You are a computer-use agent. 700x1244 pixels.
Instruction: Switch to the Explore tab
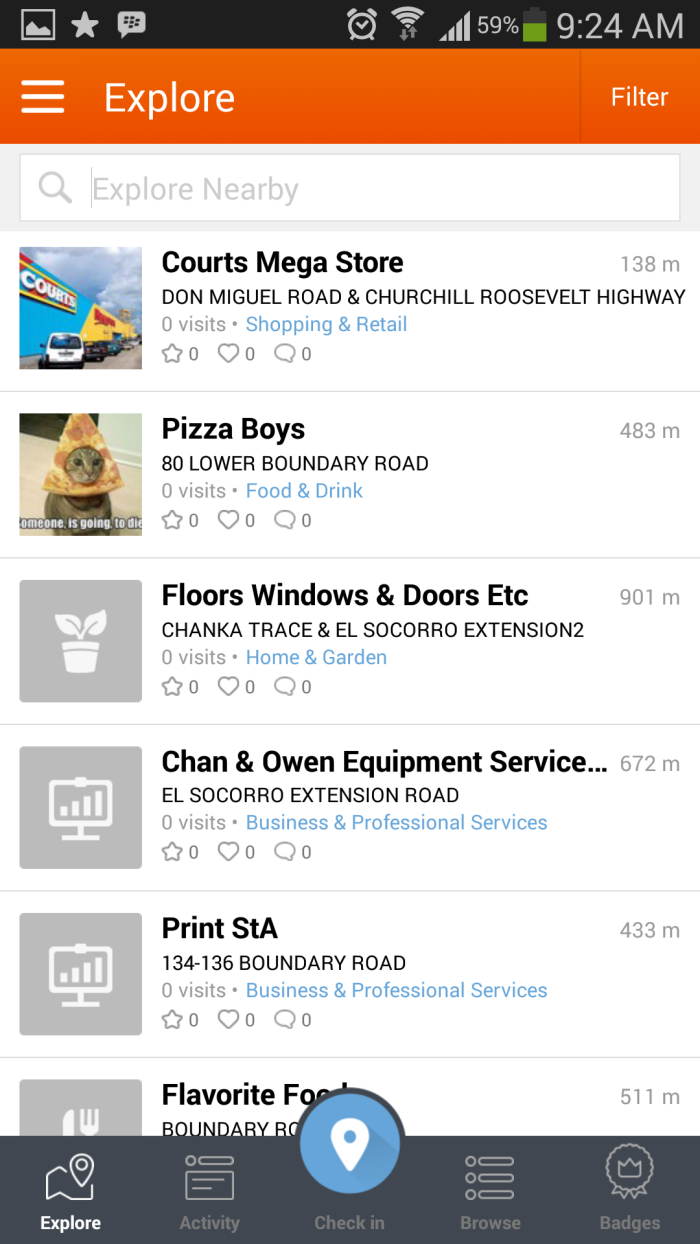[x=70, y=1190]
